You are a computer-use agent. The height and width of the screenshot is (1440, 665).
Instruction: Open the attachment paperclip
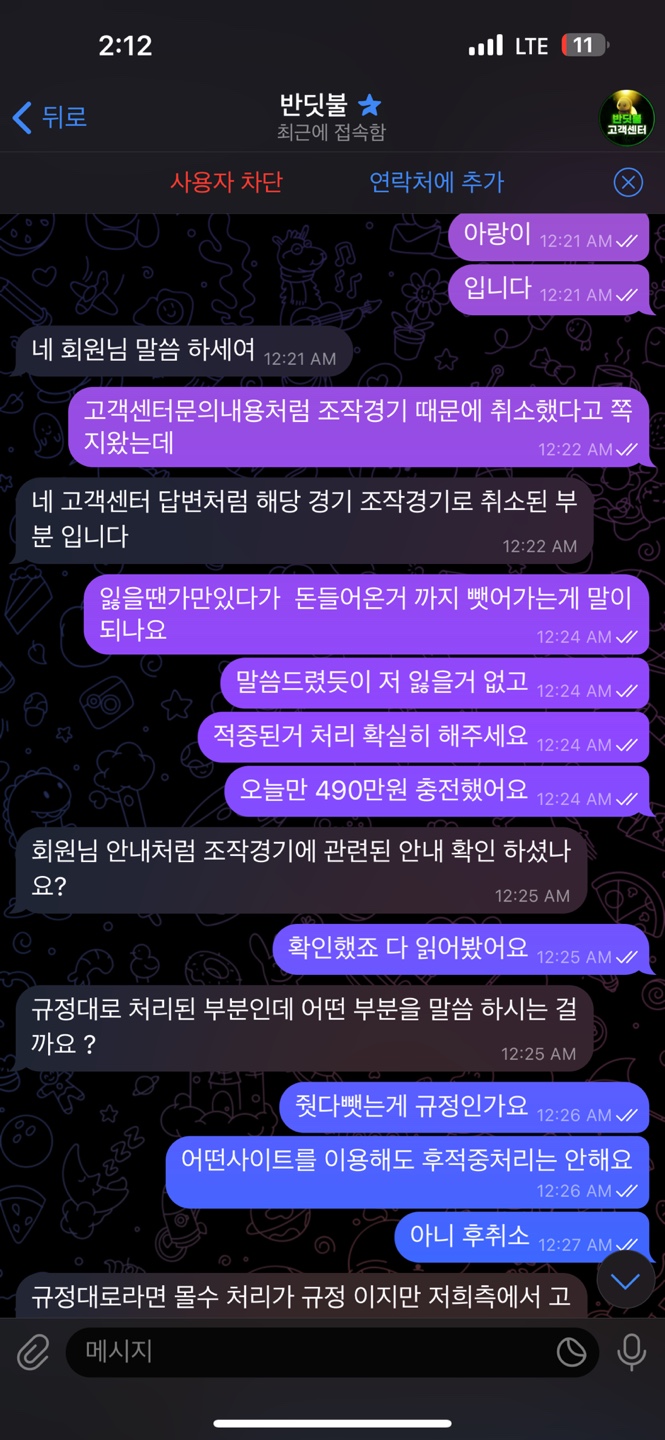tap(33, 1352)
